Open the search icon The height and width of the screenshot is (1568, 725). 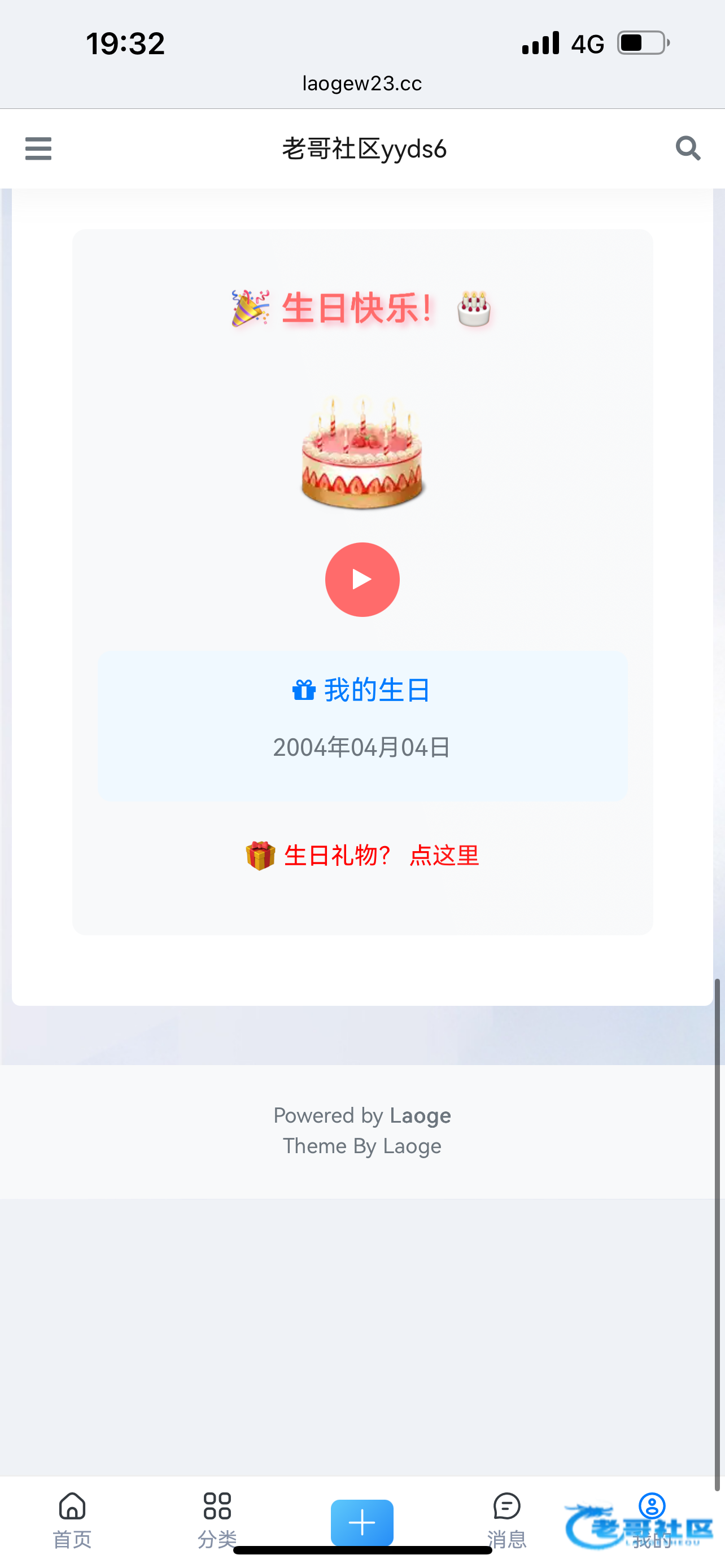[x=688, y=148]
